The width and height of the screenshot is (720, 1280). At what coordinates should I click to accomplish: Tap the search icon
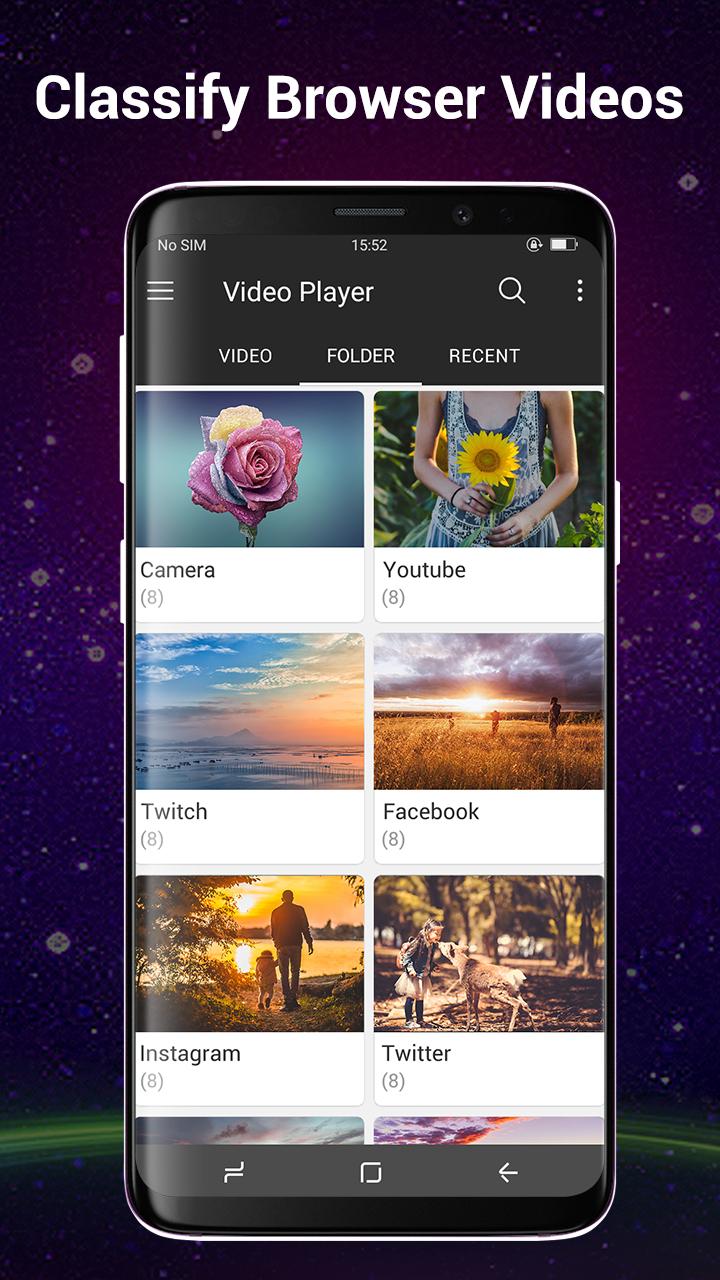pos(512,291)
